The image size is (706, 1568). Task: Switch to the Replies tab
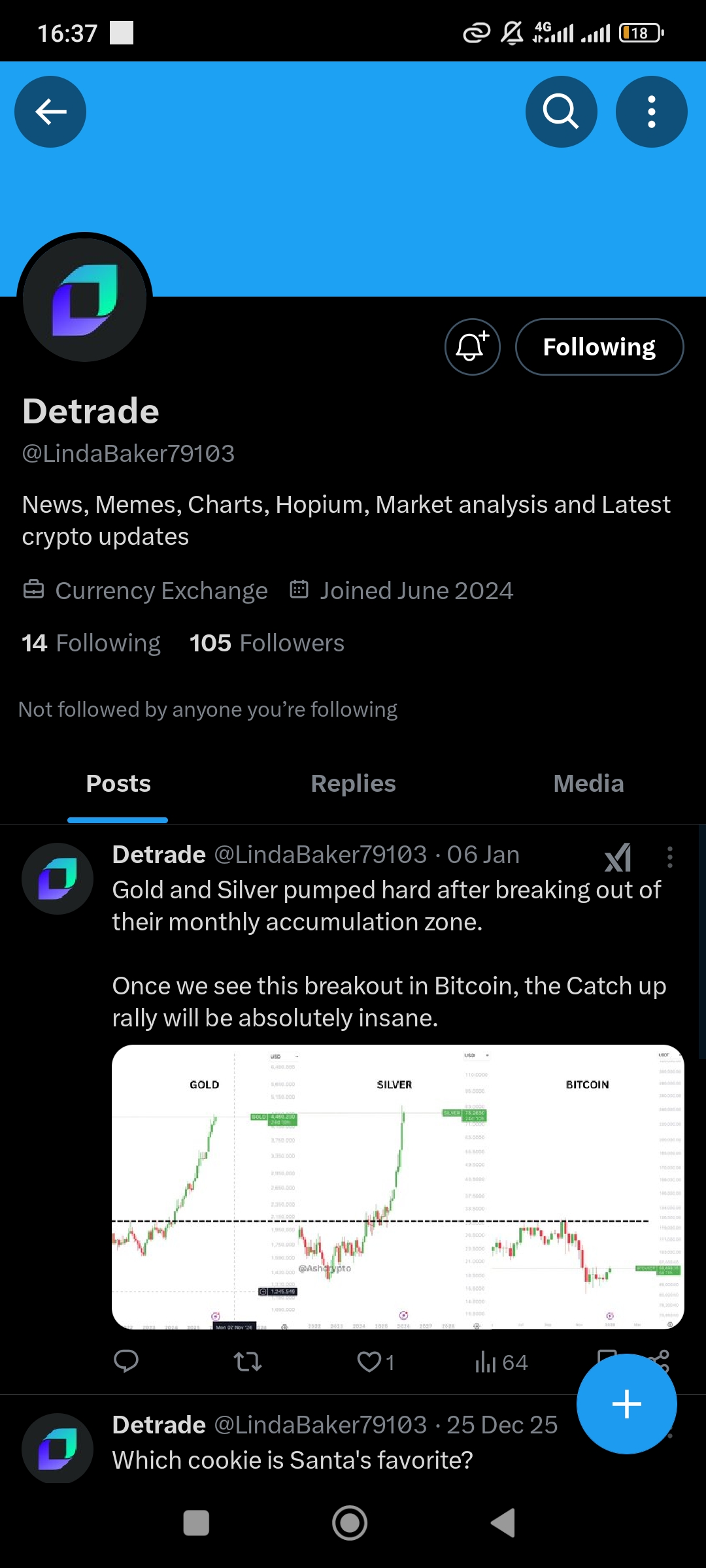pyautogui.click(x=353, y=783)
